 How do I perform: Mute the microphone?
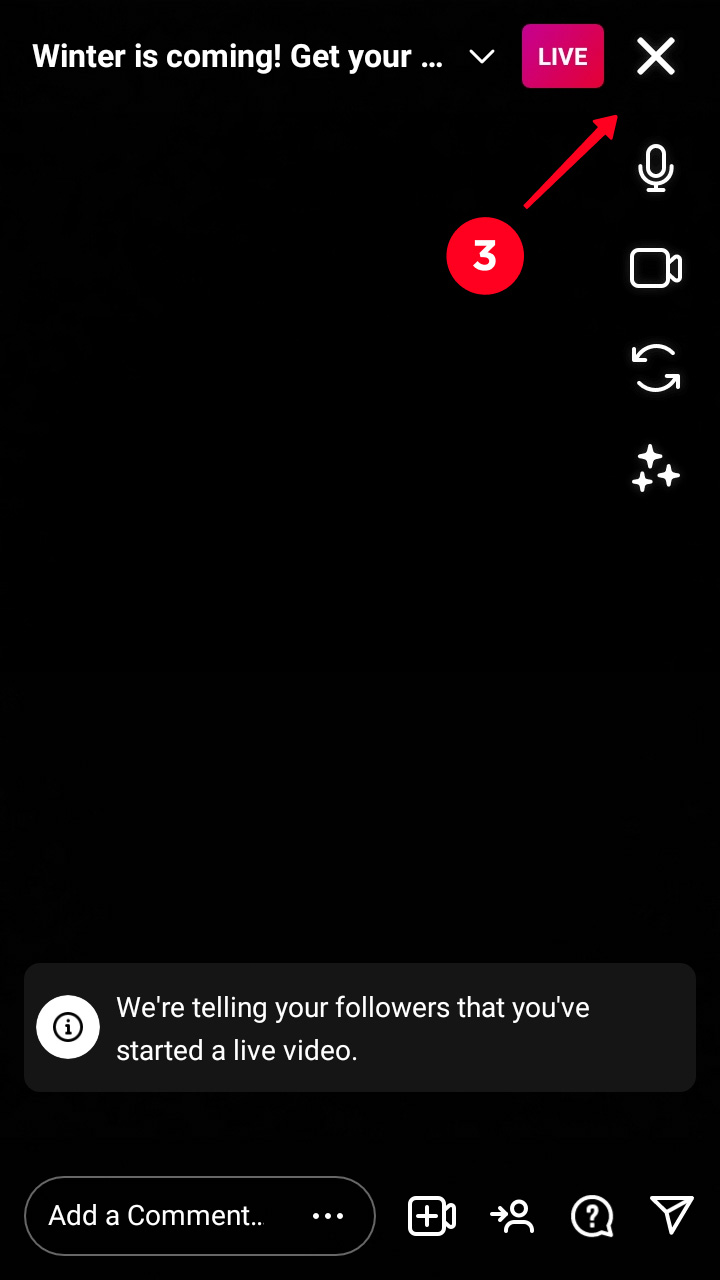pyautogui.click(x=656, y=168)
